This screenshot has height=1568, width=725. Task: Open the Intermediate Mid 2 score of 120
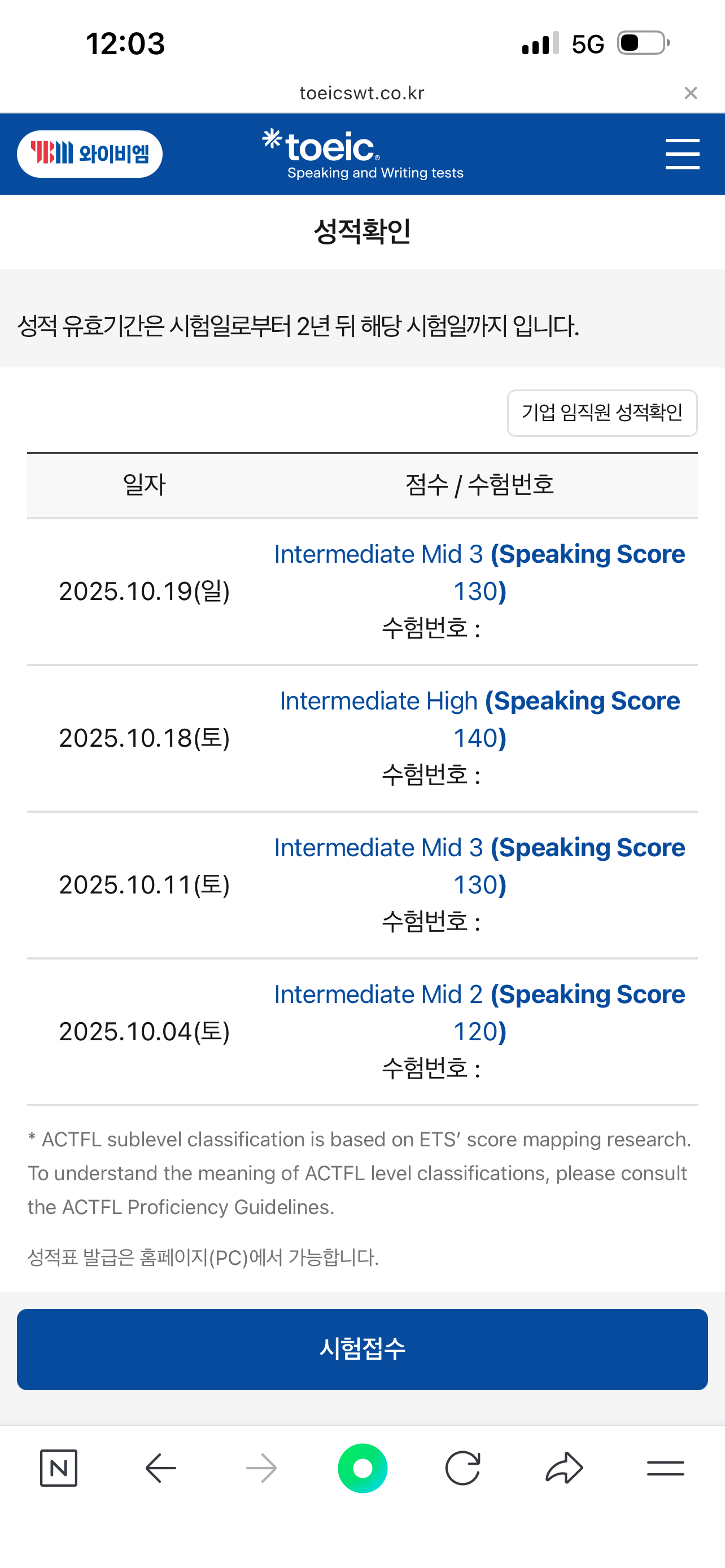[x=479, y=1011]
